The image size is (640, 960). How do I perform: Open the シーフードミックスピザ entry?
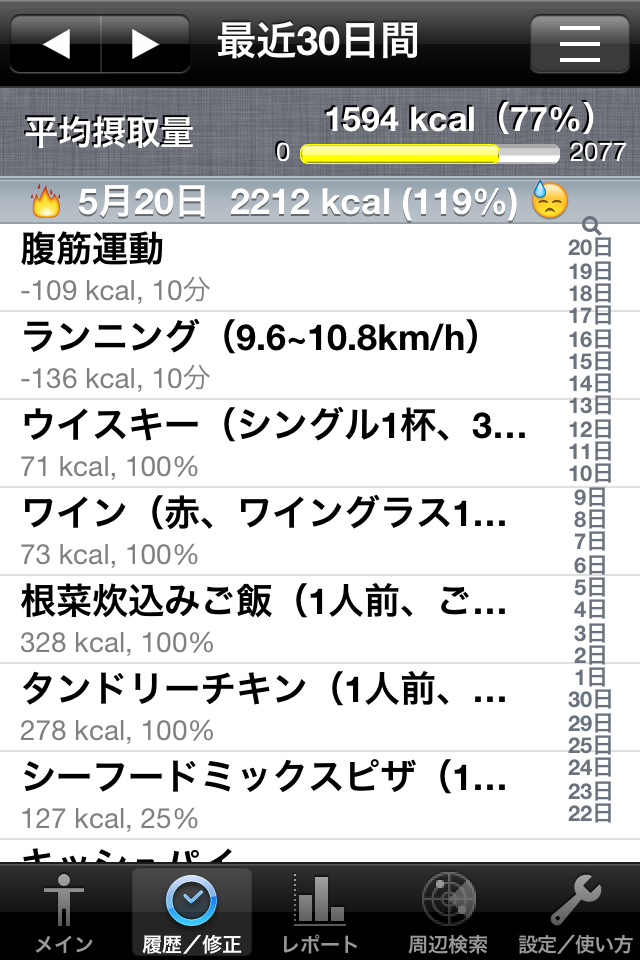(x=280, y=795)
